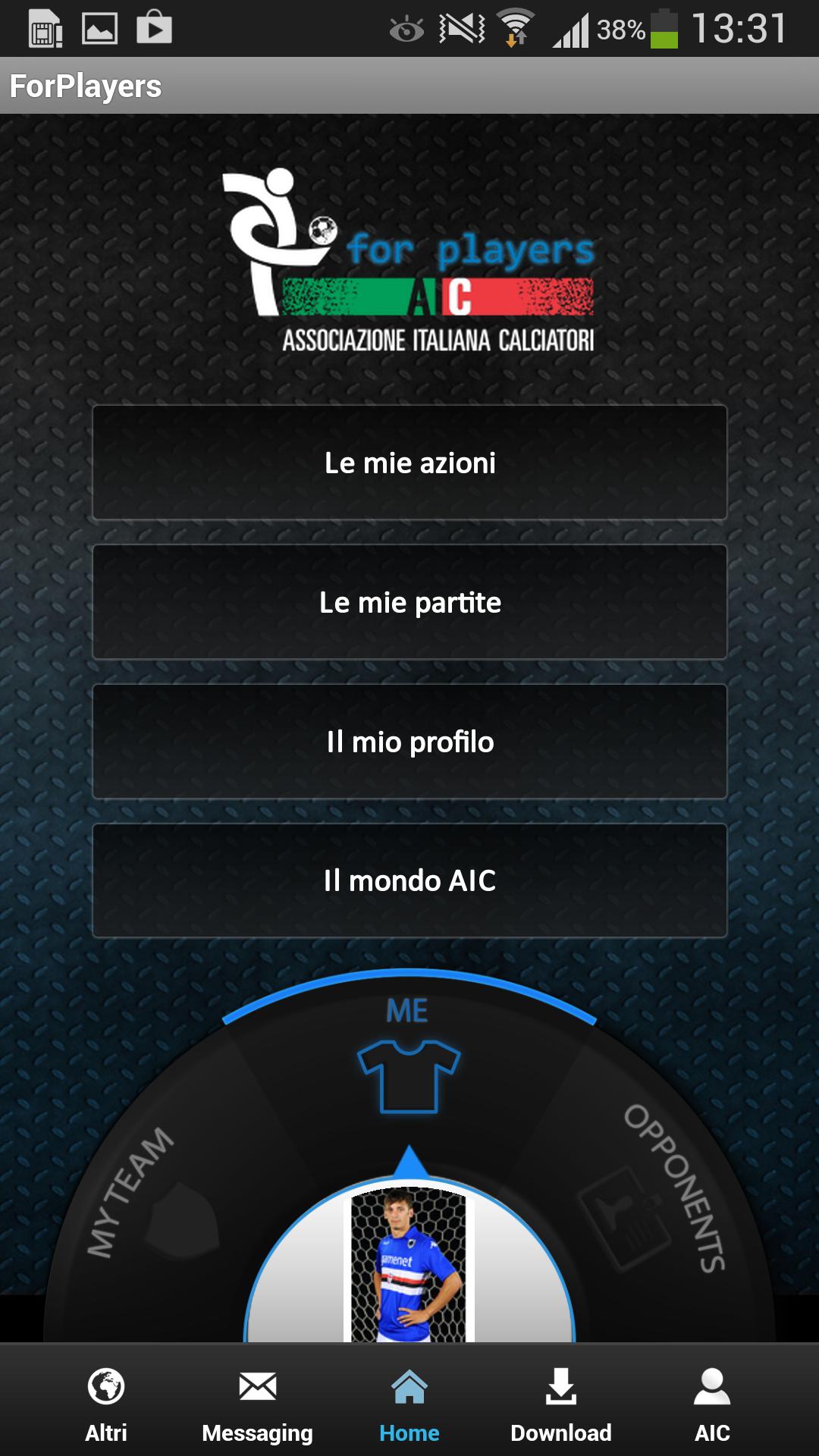Screen dimensions: 819x1456
Task: Open Il mondo AIC section
Action: click(409, 880)
